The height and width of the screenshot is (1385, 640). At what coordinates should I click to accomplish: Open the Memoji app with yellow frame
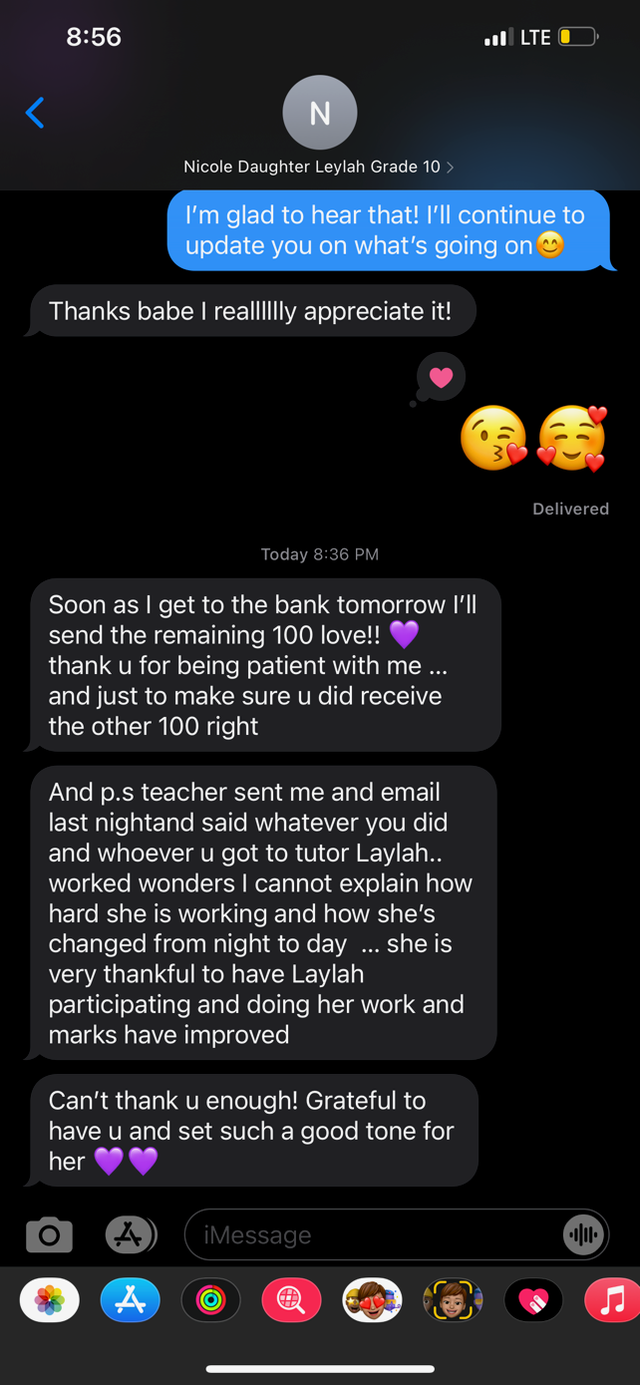[x=453, y=1300]
